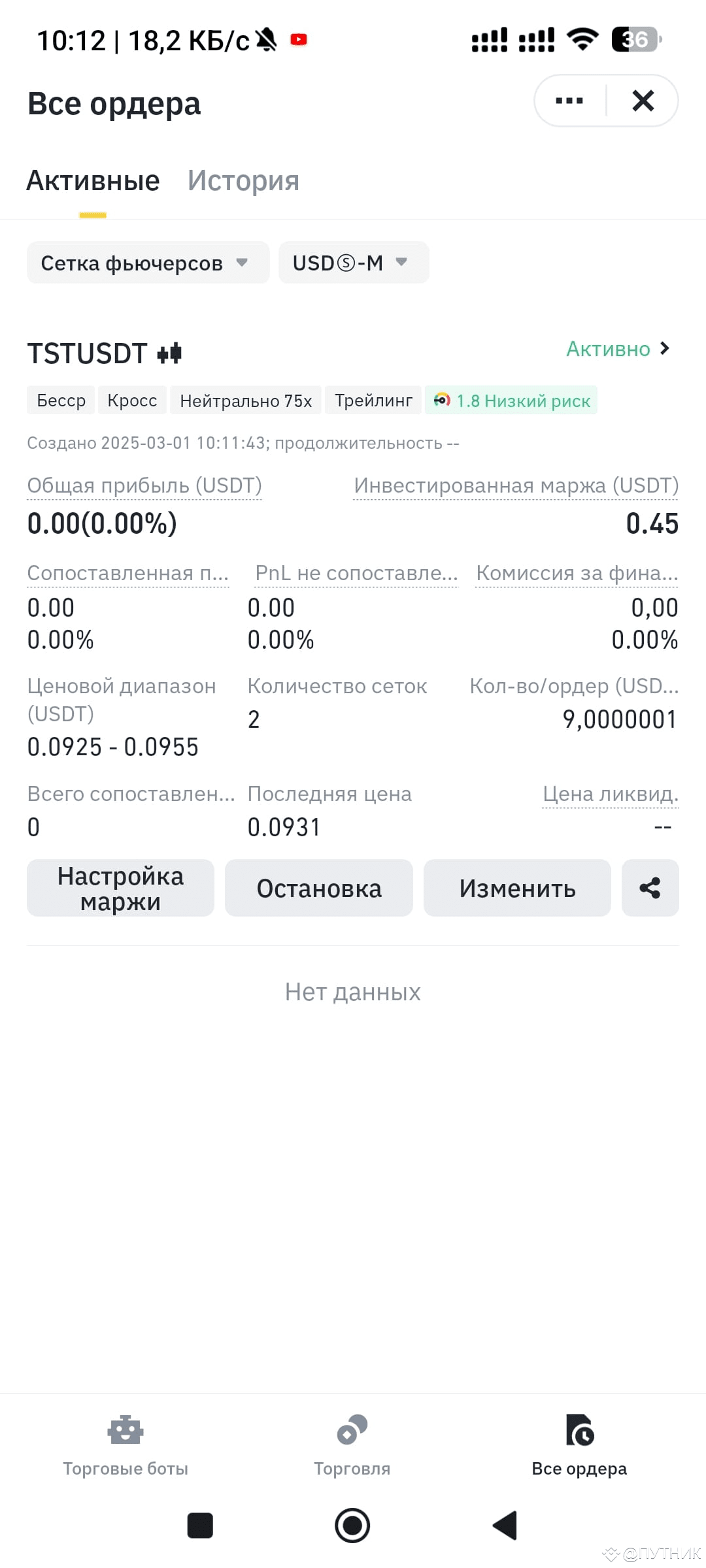Screen dimensions: 706x1568
Task: Tap the gauge icon in Низкий риск badge
Action: [443, 400]
